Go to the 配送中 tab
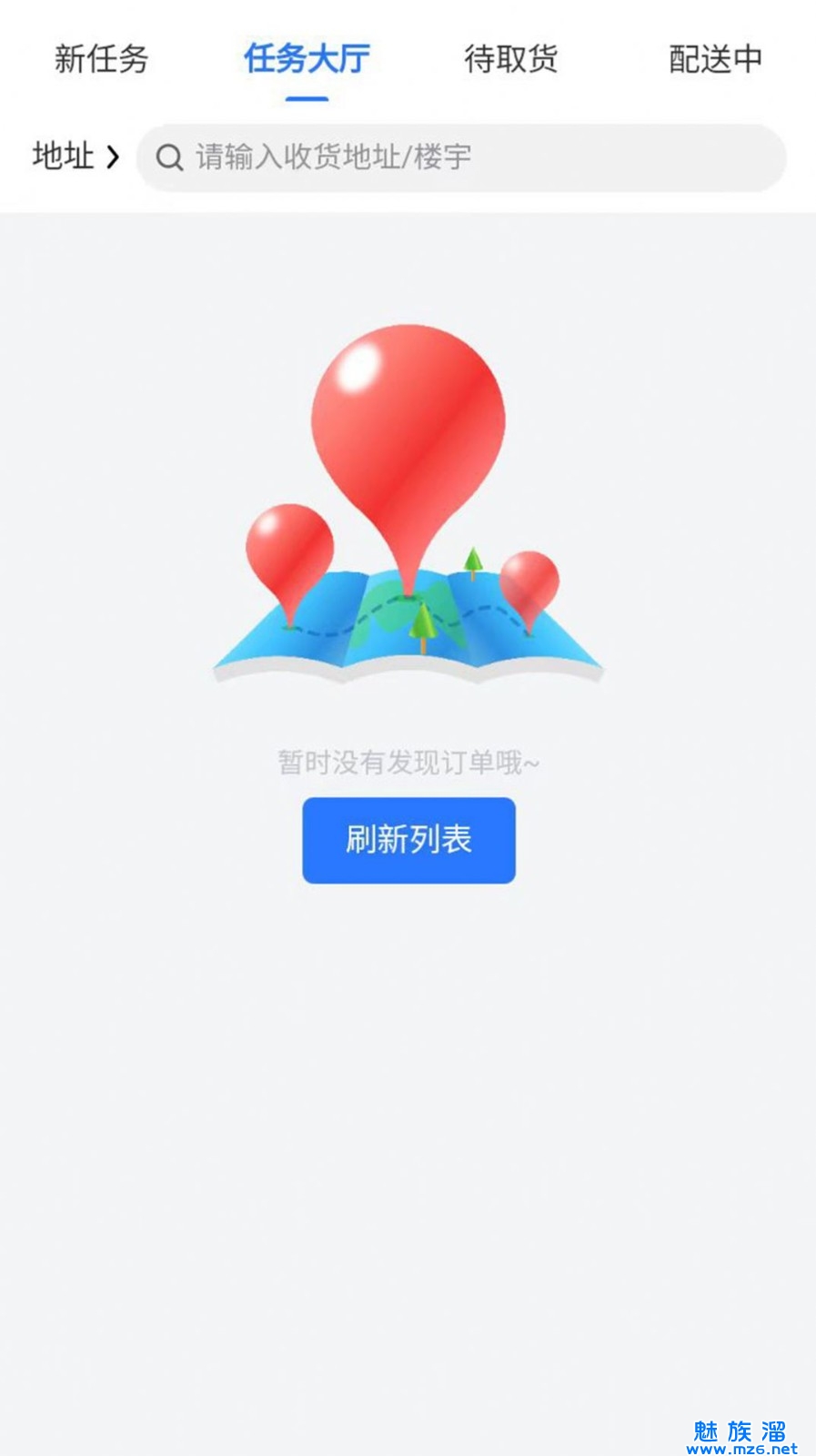The width and height of the screenshot is (816, 1456). coord(715,59)
